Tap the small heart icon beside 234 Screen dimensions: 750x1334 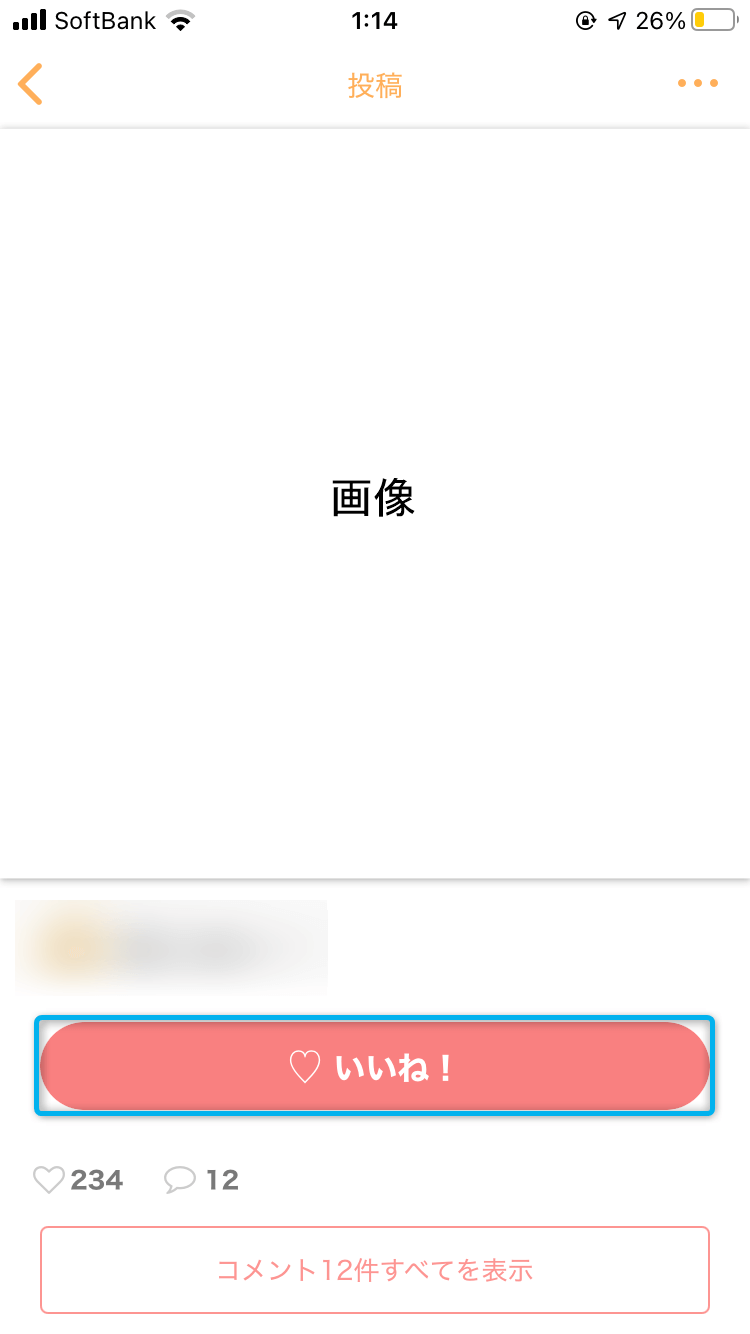point(49,1180)
